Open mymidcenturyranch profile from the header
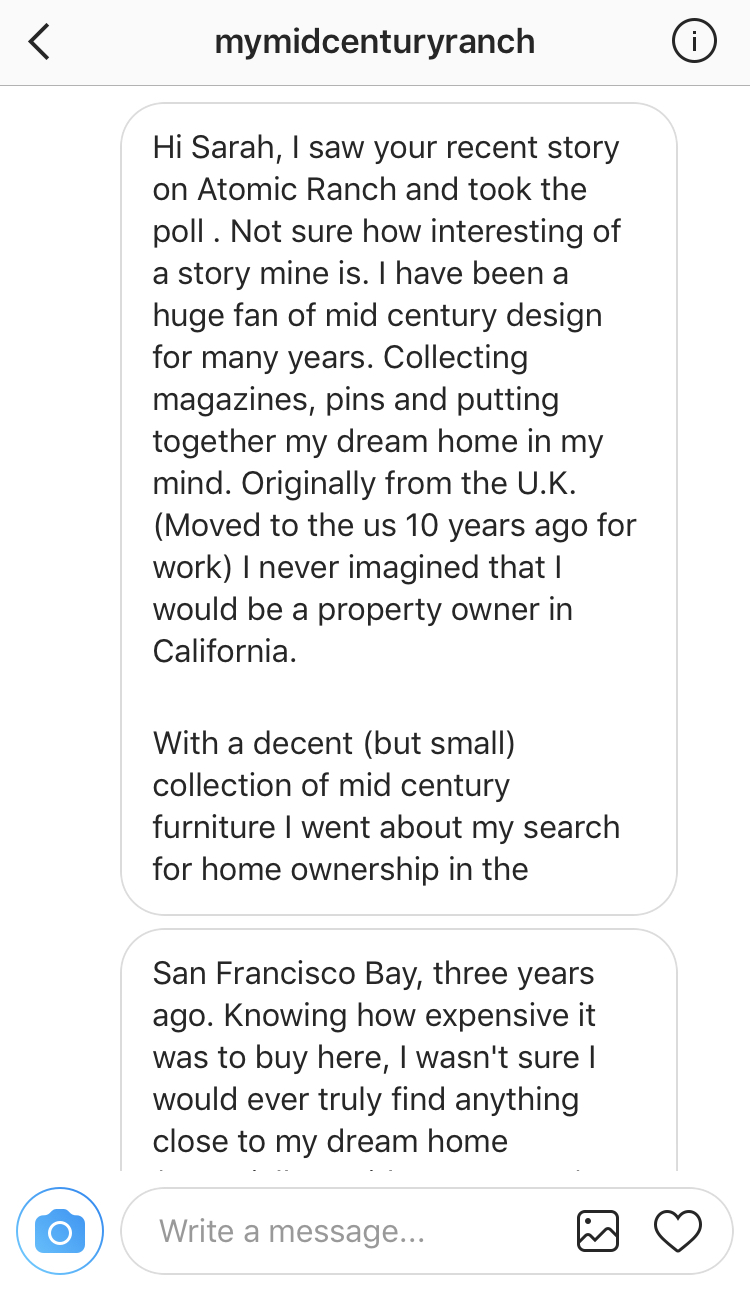 point(375,42)
